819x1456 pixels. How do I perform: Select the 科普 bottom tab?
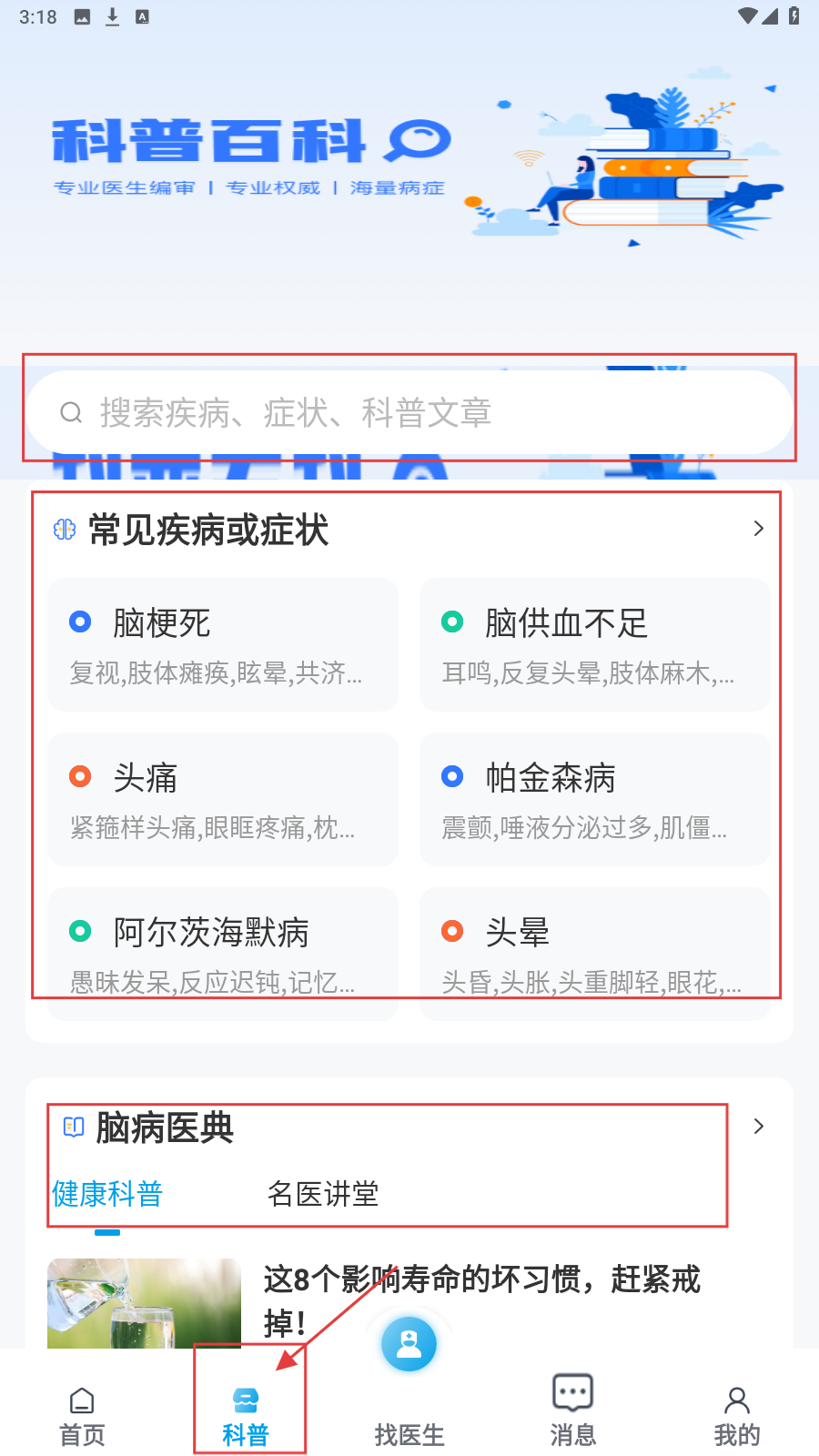(246, 1416)
